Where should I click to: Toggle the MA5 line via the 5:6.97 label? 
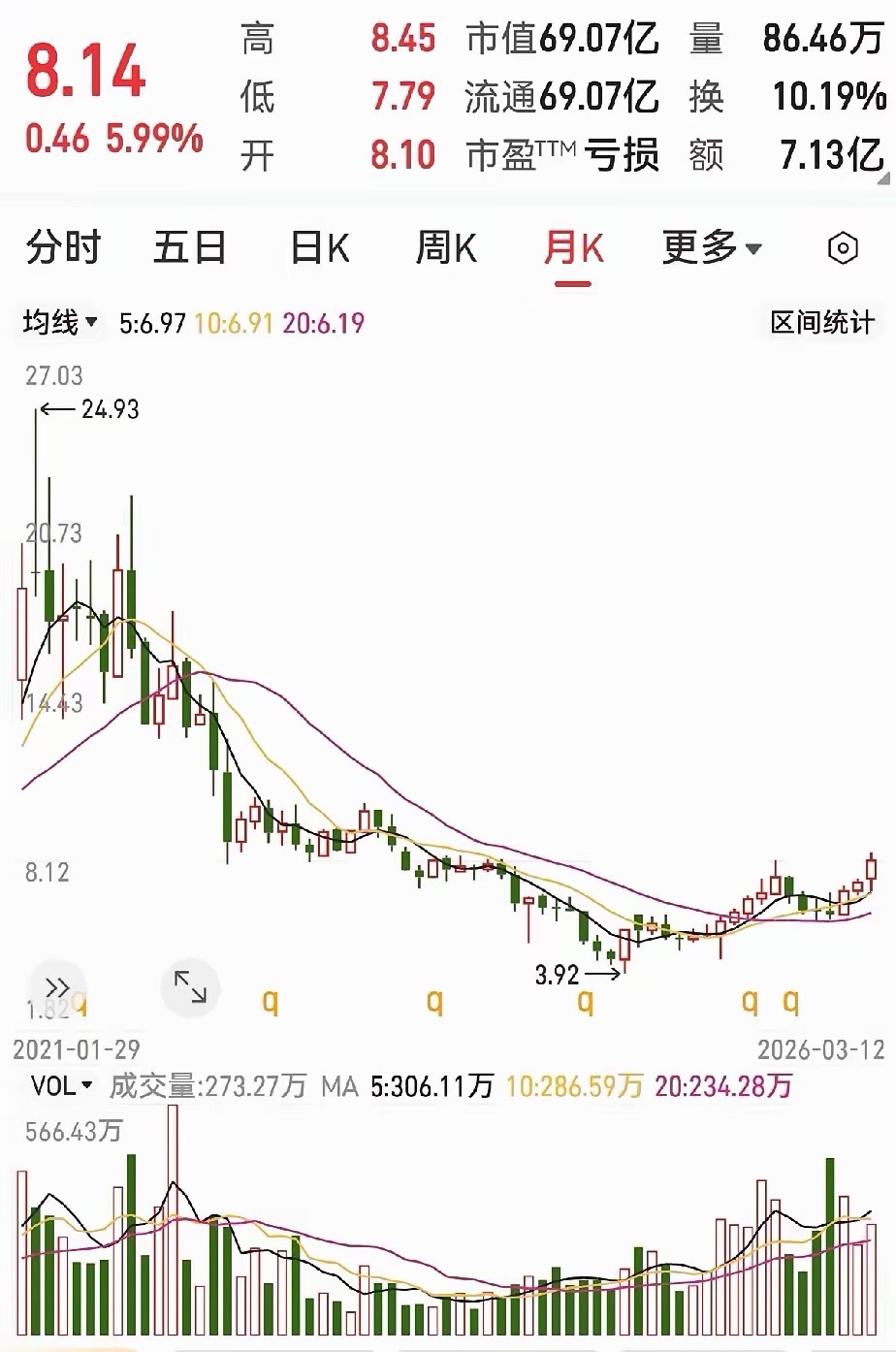(x=153, y=322)
